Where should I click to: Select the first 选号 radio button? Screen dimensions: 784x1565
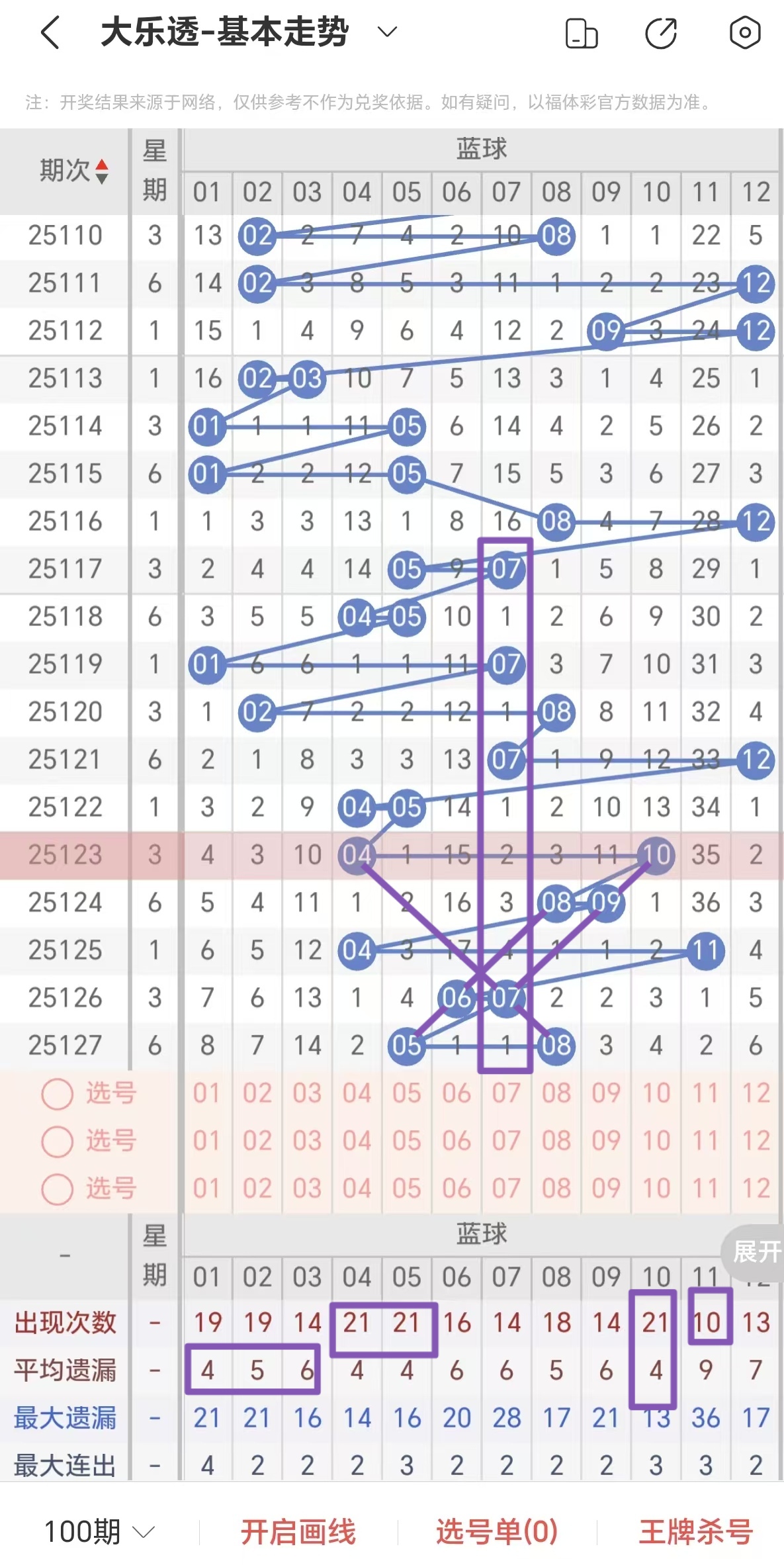click(57, 1094)
